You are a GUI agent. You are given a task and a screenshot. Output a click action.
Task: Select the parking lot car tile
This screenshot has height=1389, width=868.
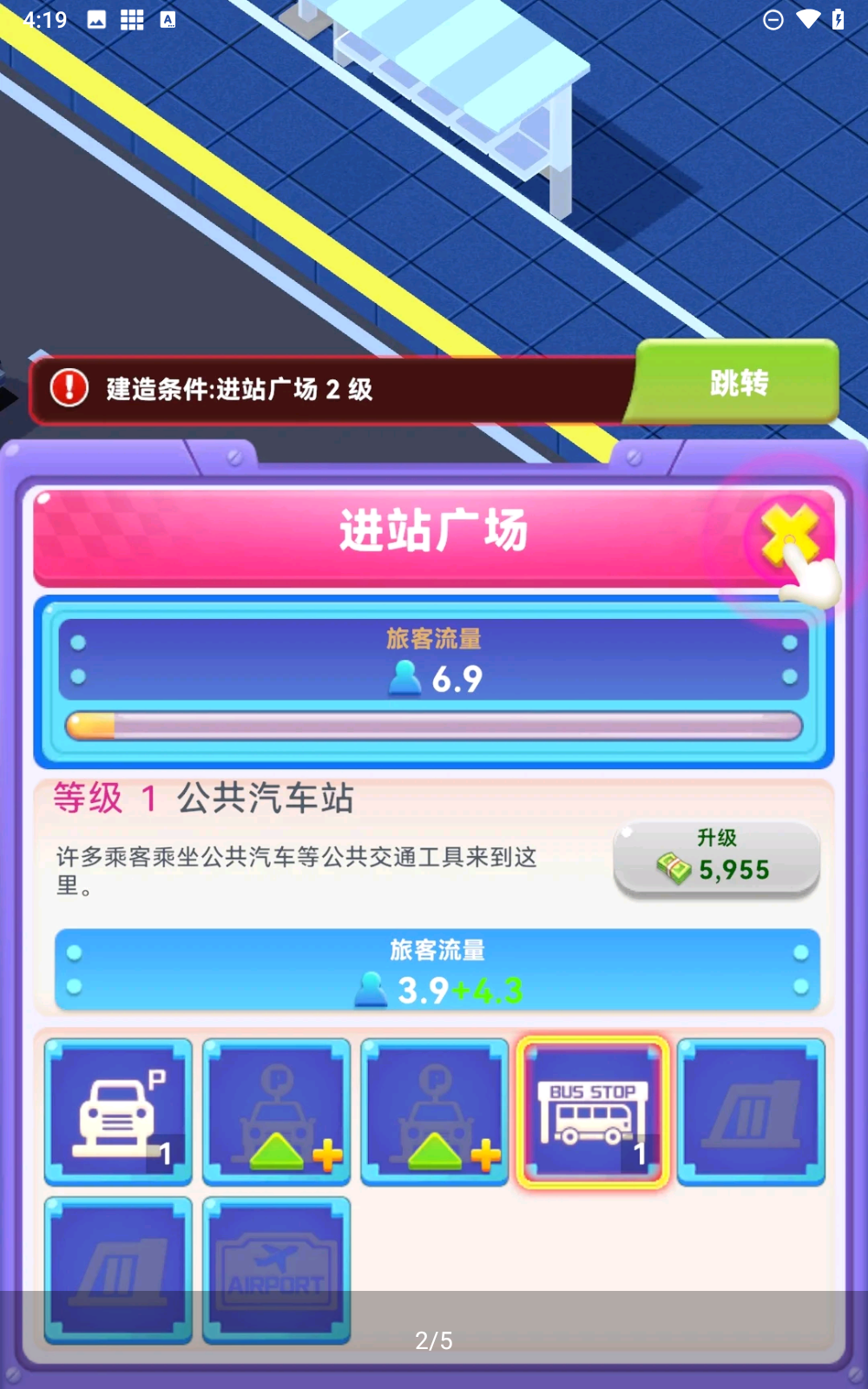click(x=118, y=1111)
